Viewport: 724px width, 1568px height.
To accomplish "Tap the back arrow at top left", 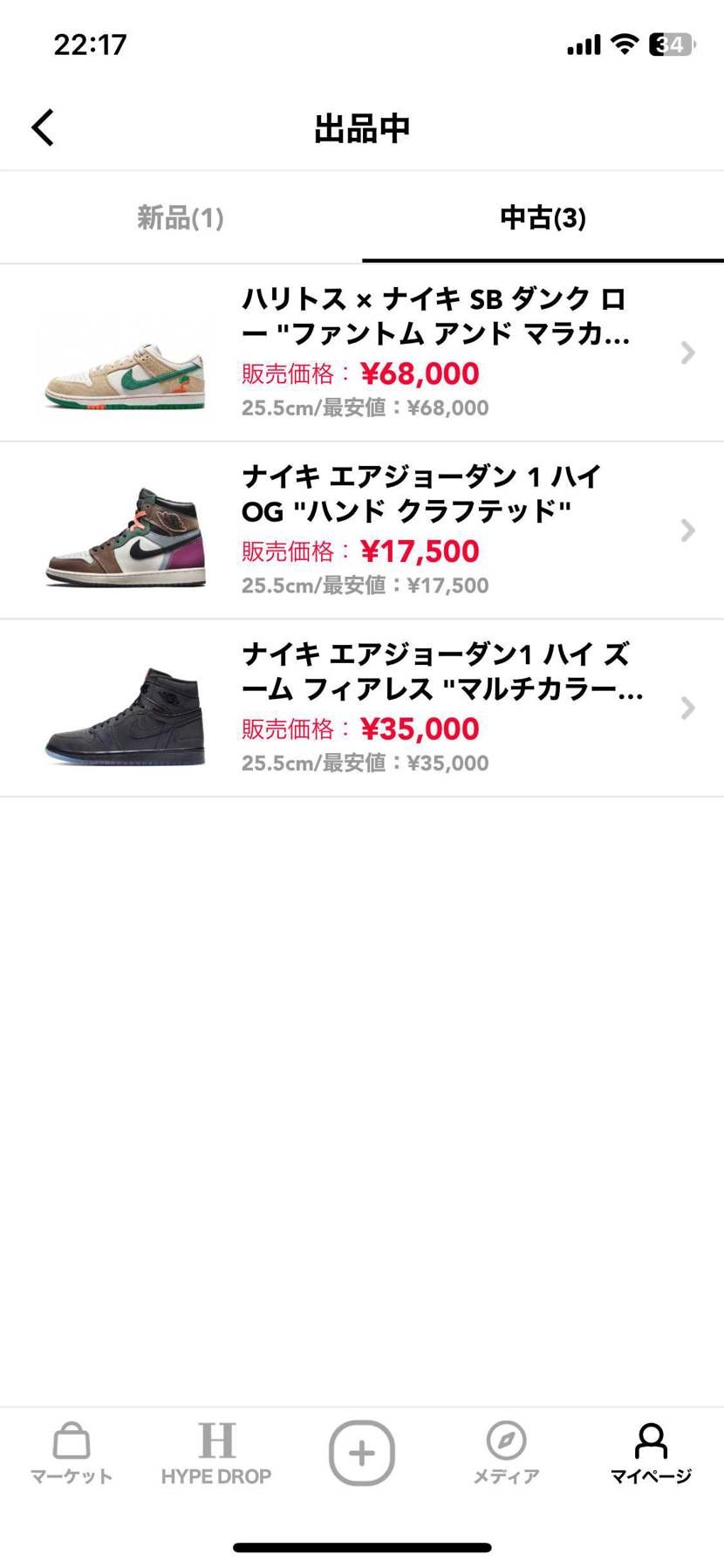I will pyautogui.click(x=41, y=127).
